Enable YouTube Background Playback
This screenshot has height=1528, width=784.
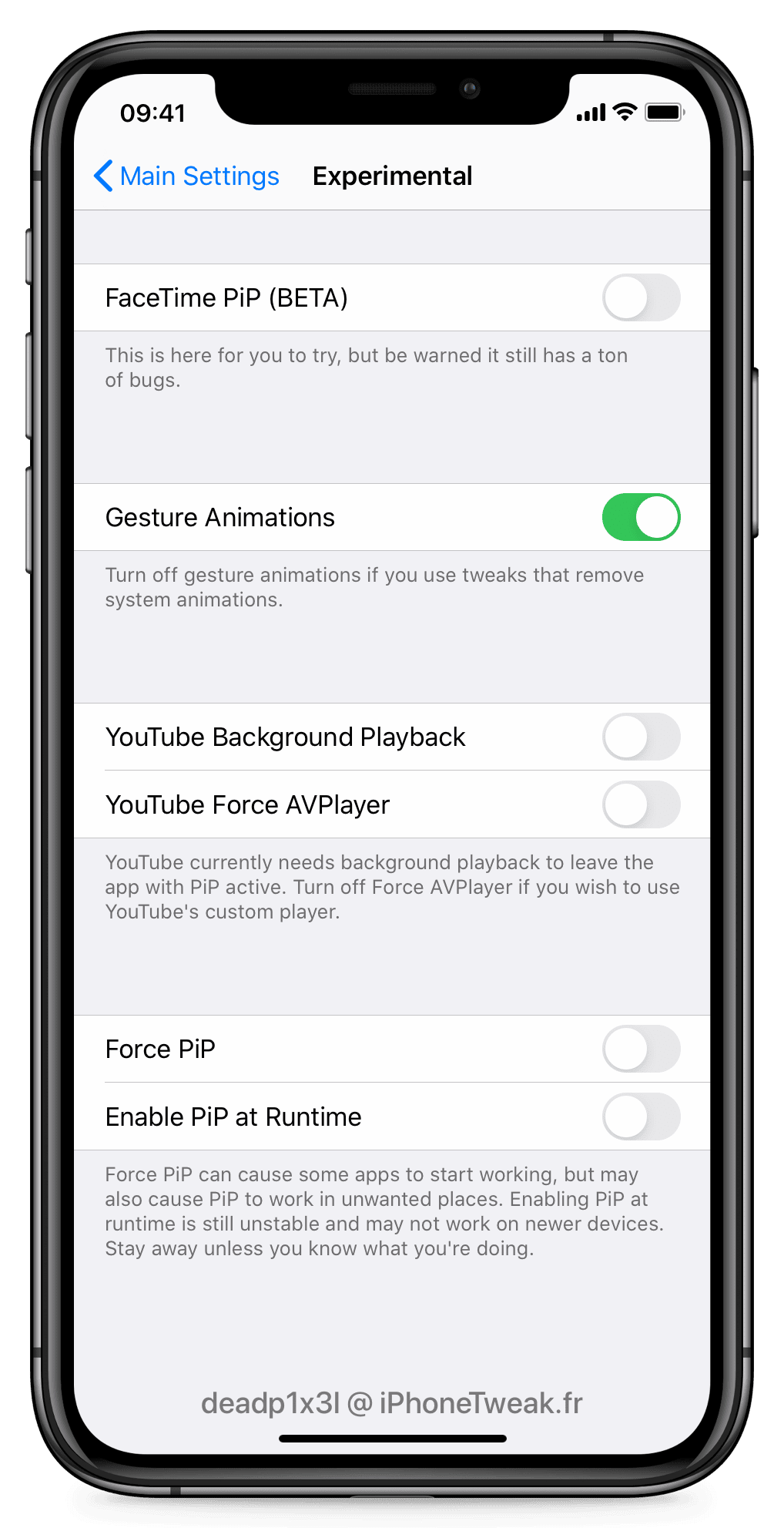tap(641, 737)
